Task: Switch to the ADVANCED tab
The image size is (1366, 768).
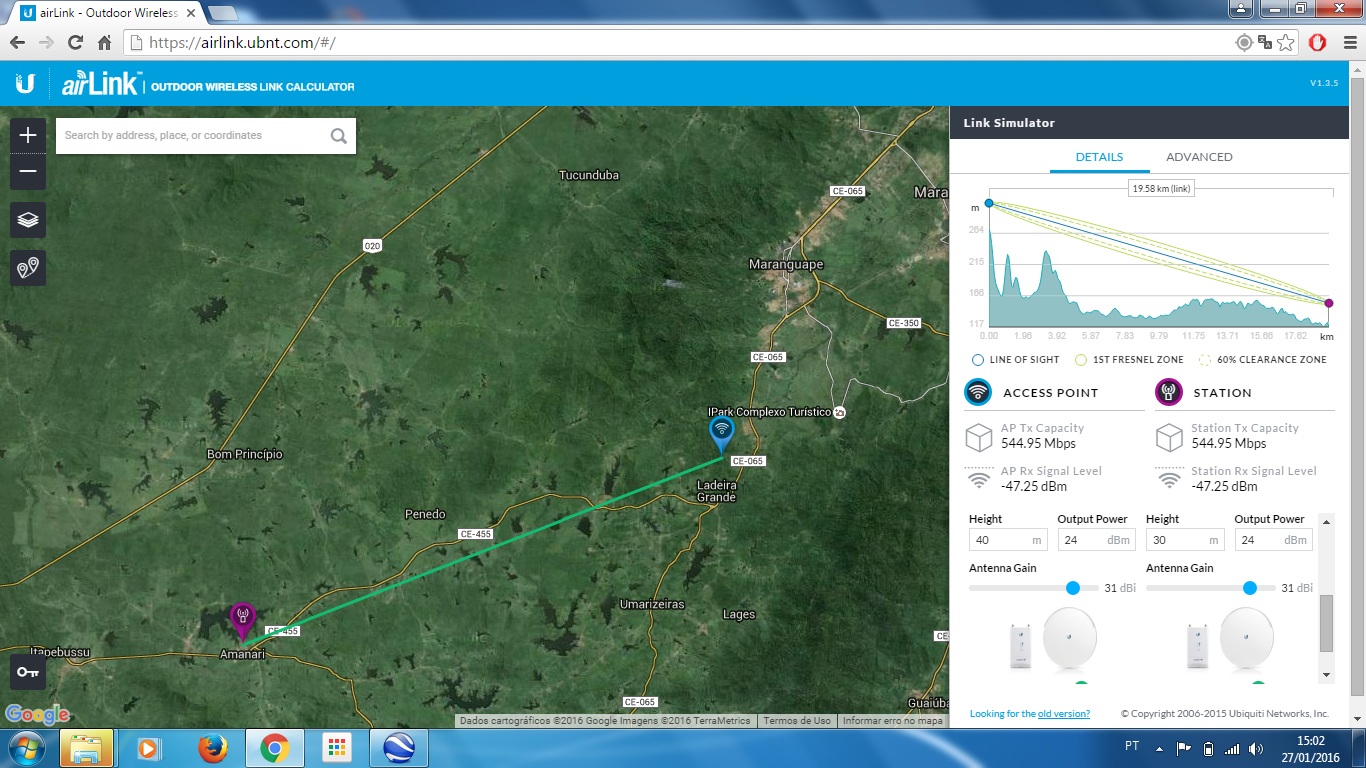Action: click(1199, 157)
